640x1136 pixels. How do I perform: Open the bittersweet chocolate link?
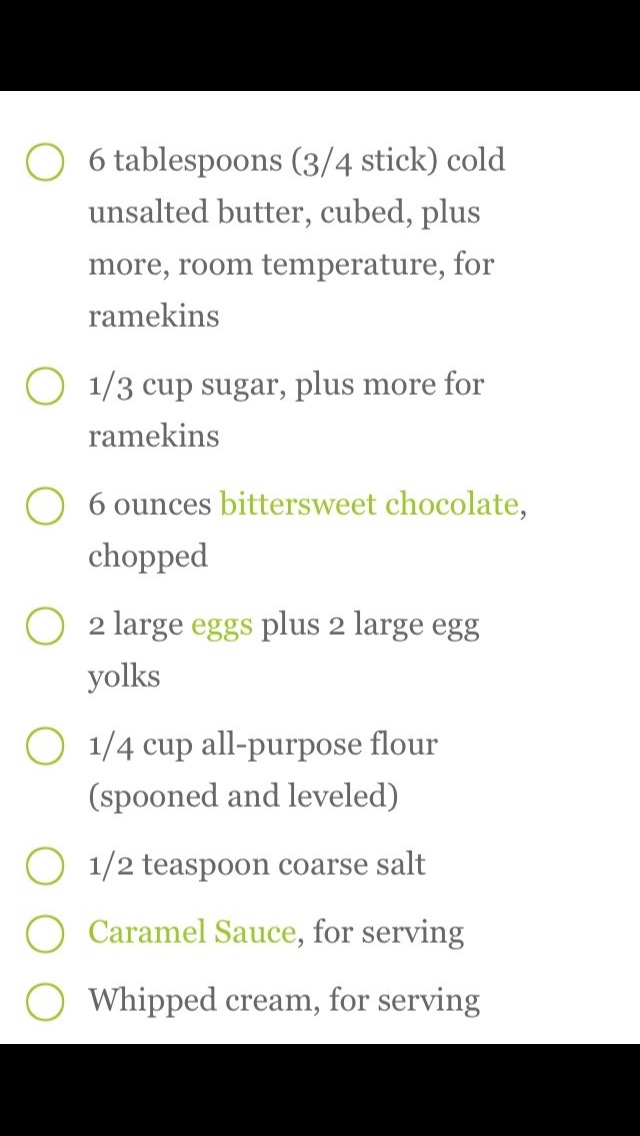(370, 504)
